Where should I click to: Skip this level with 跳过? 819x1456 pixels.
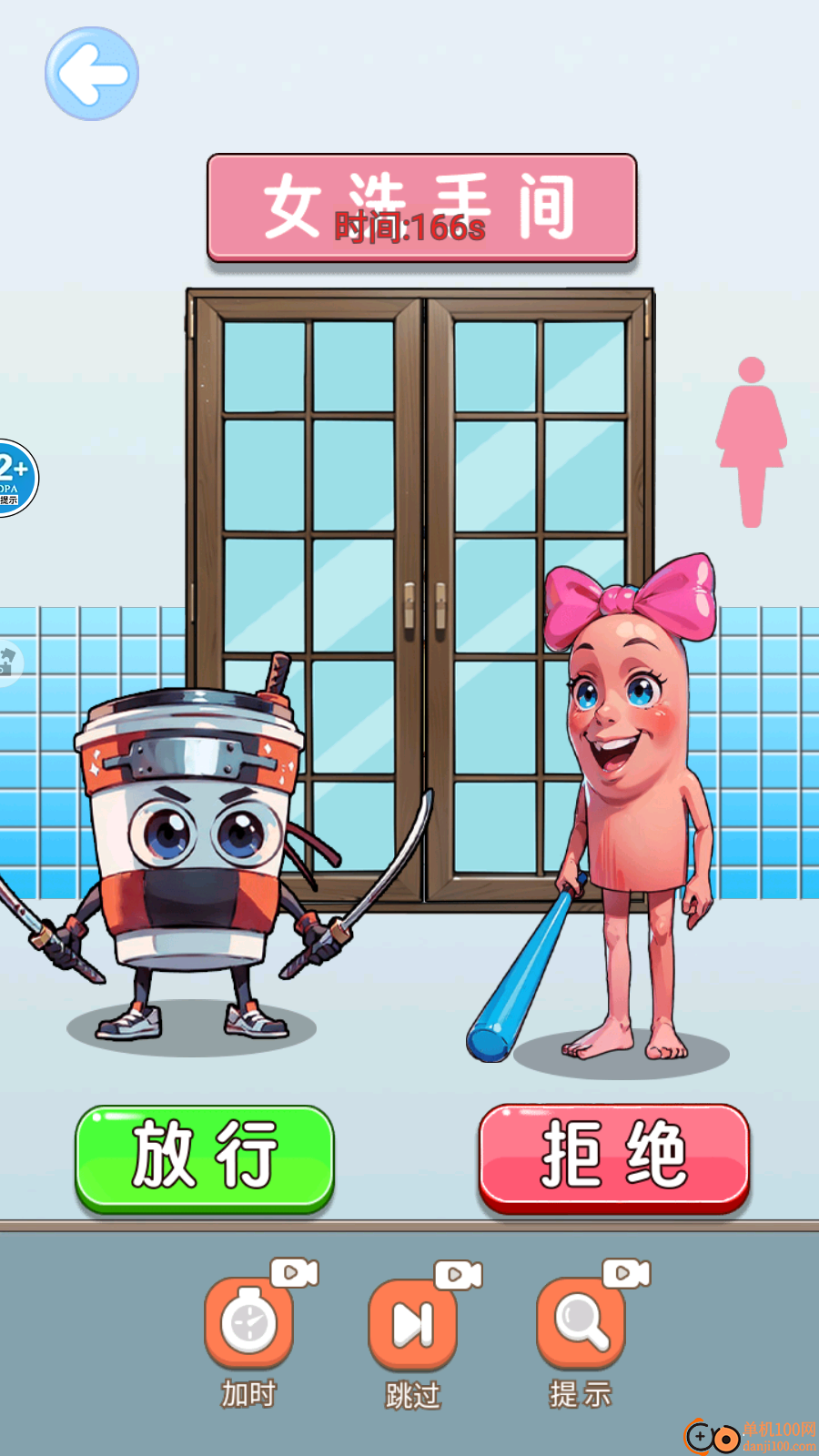click(412, 1324)
